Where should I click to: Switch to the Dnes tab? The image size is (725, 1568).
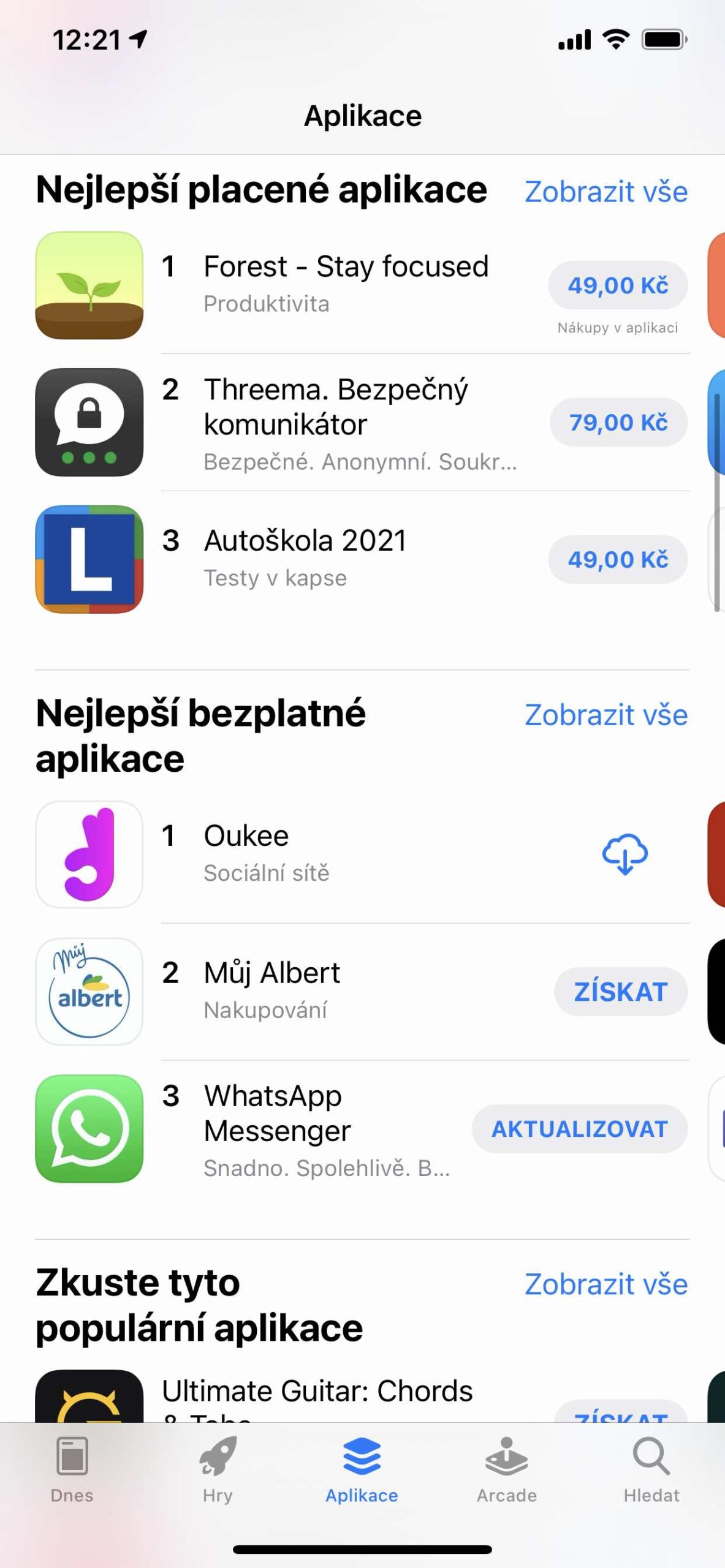(72, 1470)
